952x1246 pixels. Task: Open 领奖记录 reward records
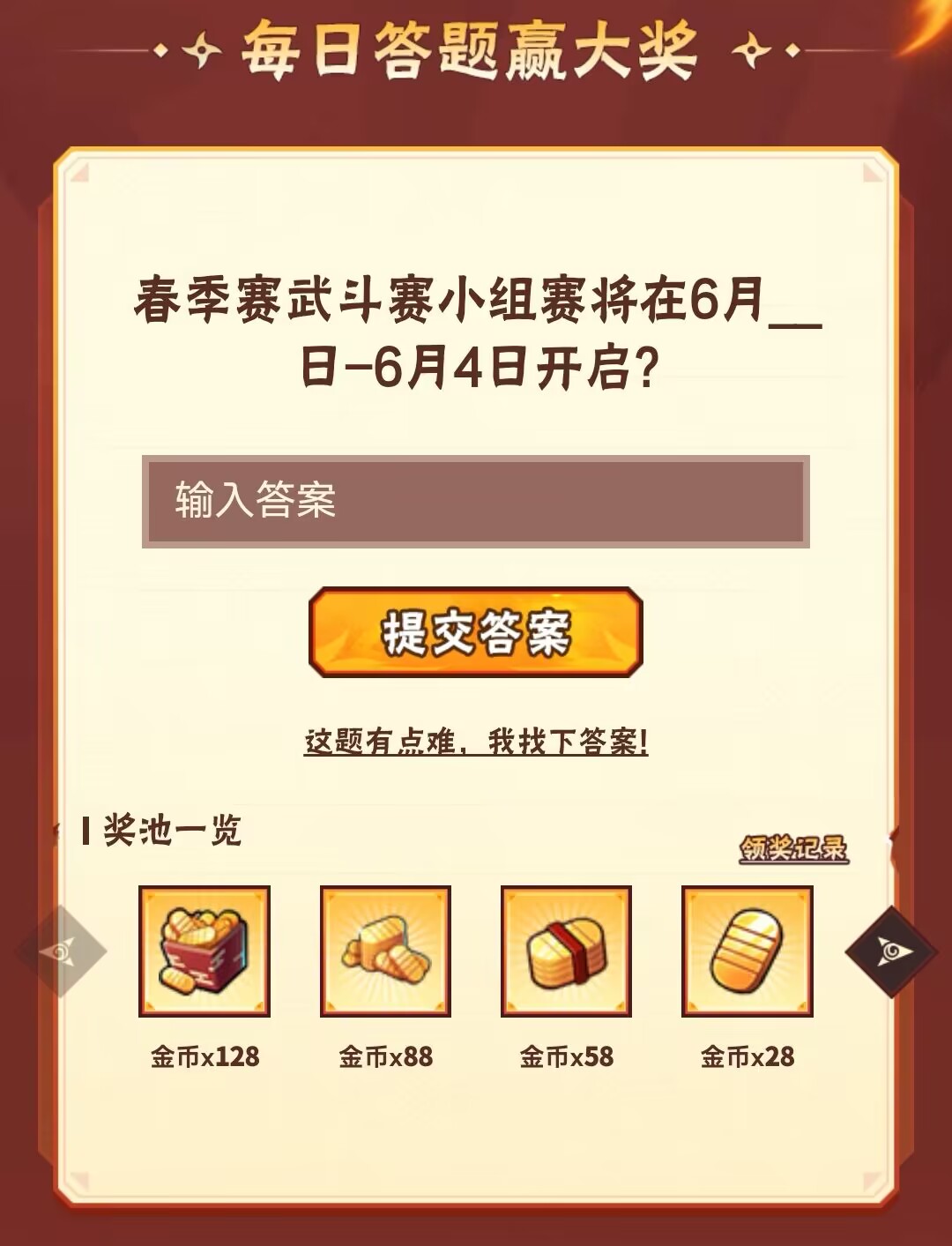tap(792, 848)
